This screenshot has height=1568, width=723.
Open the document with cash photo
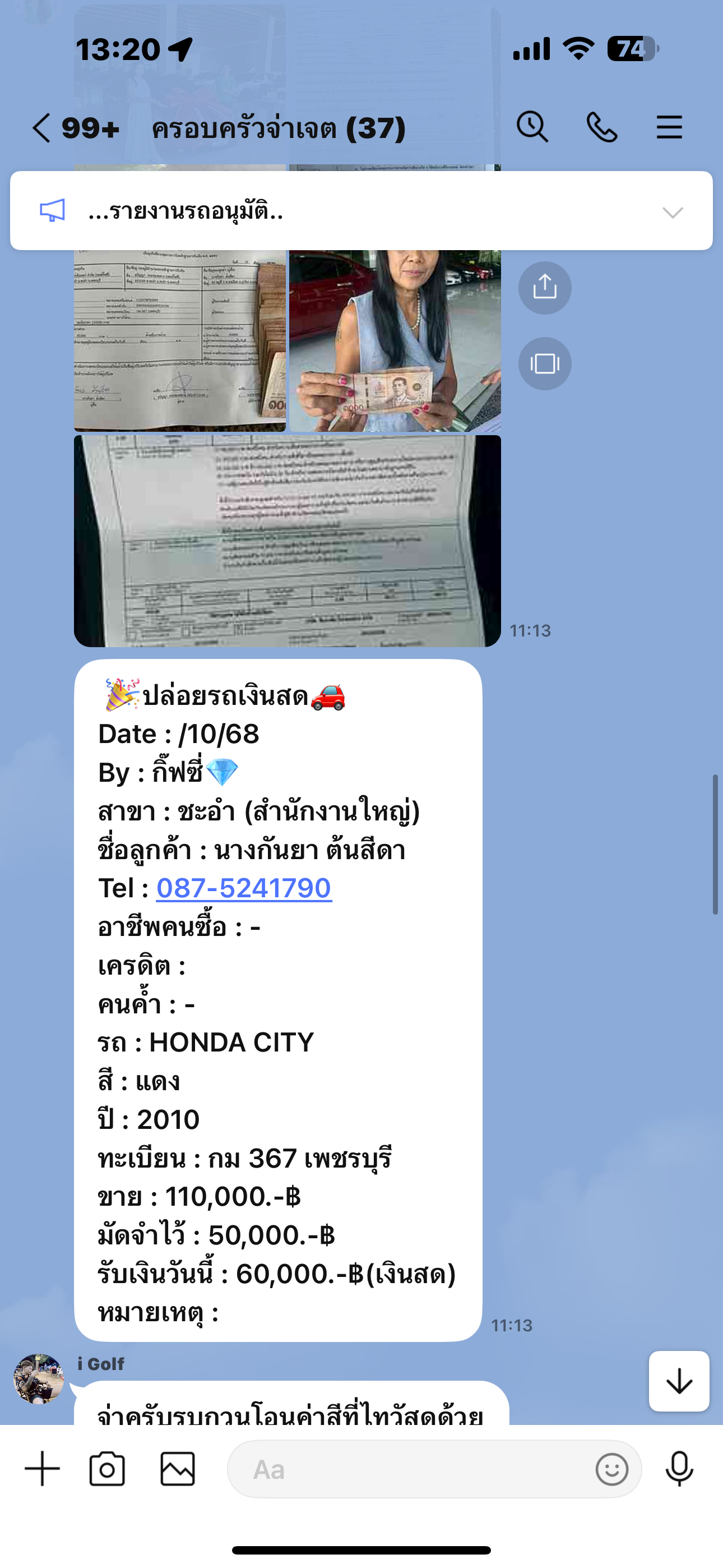(x=179, y=341)
